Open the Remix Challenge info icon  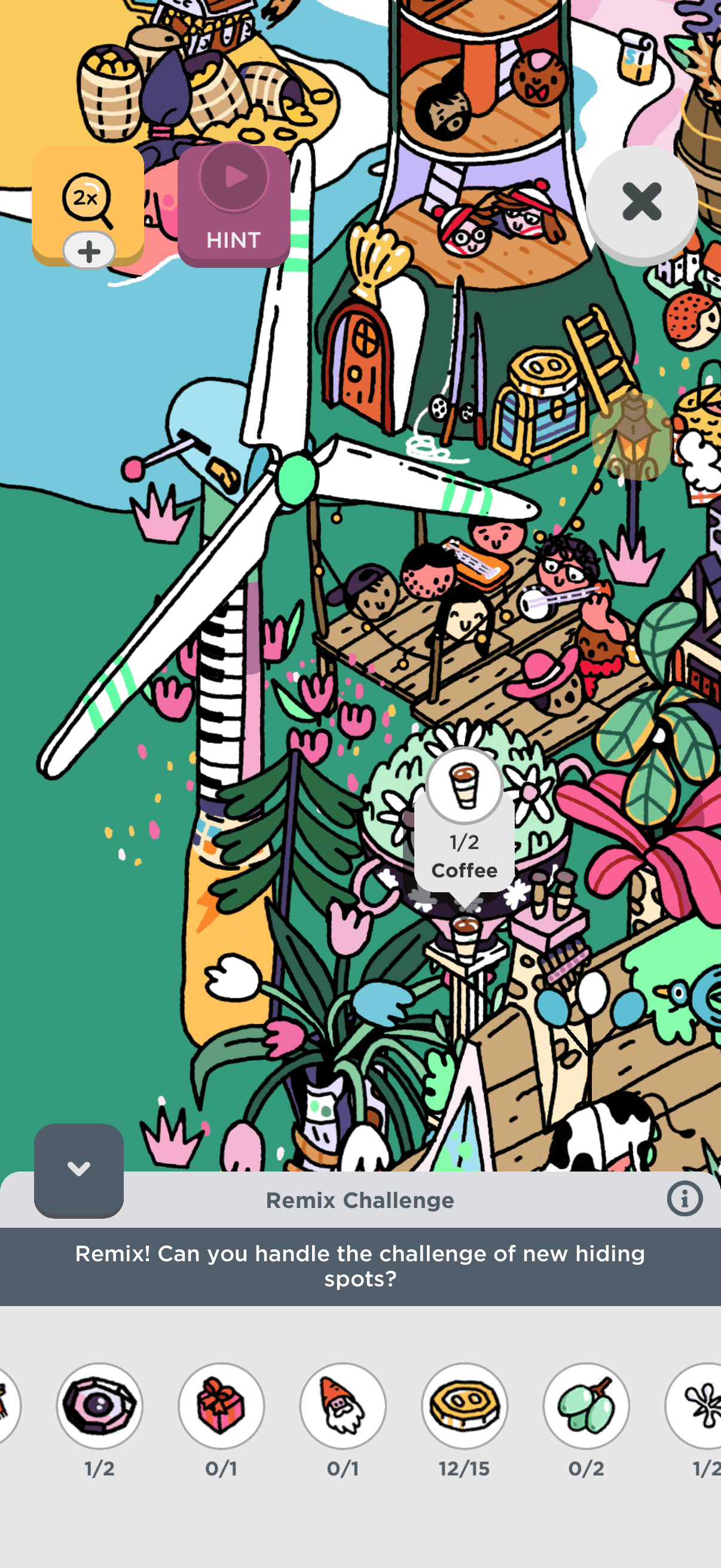685,1199
